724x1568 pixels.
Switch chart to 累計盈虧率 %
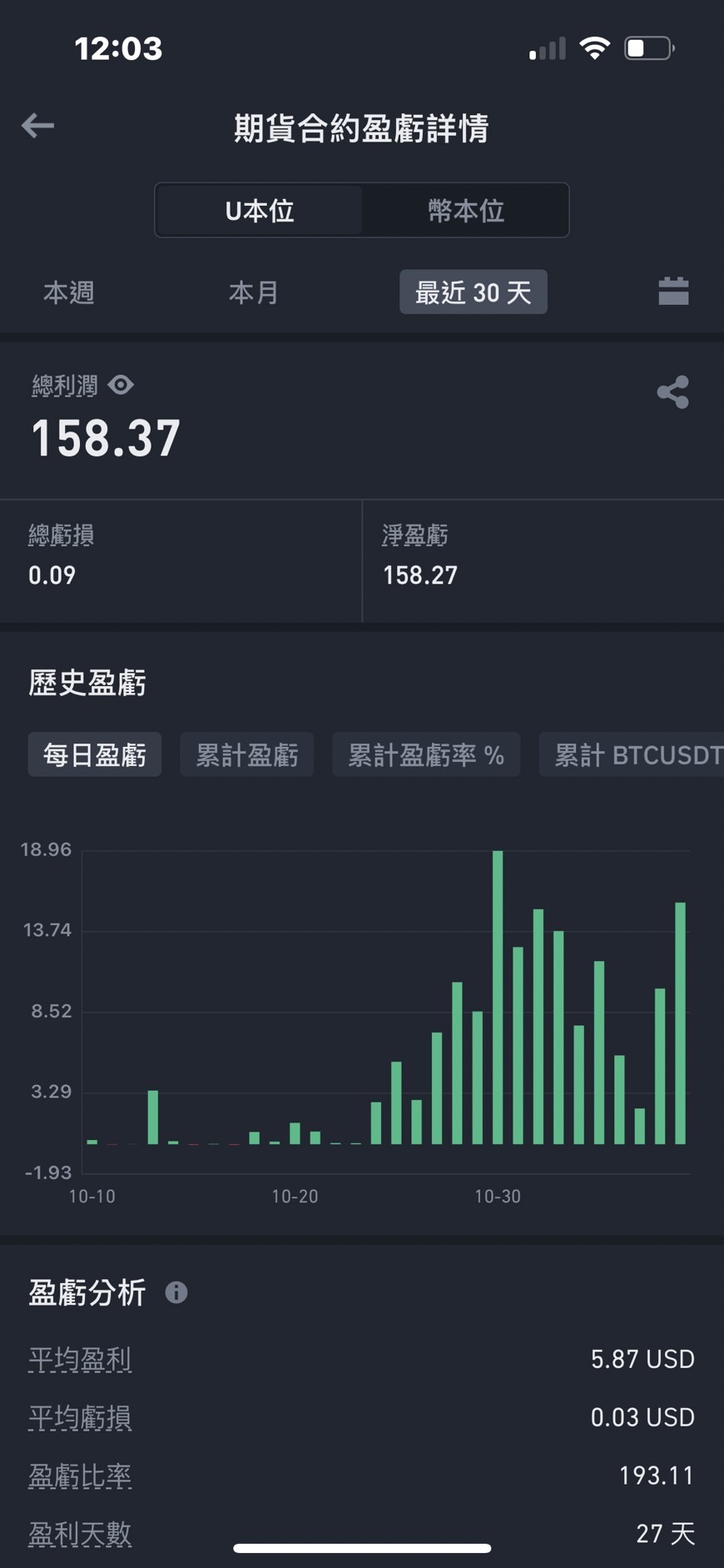coord(426,754)
